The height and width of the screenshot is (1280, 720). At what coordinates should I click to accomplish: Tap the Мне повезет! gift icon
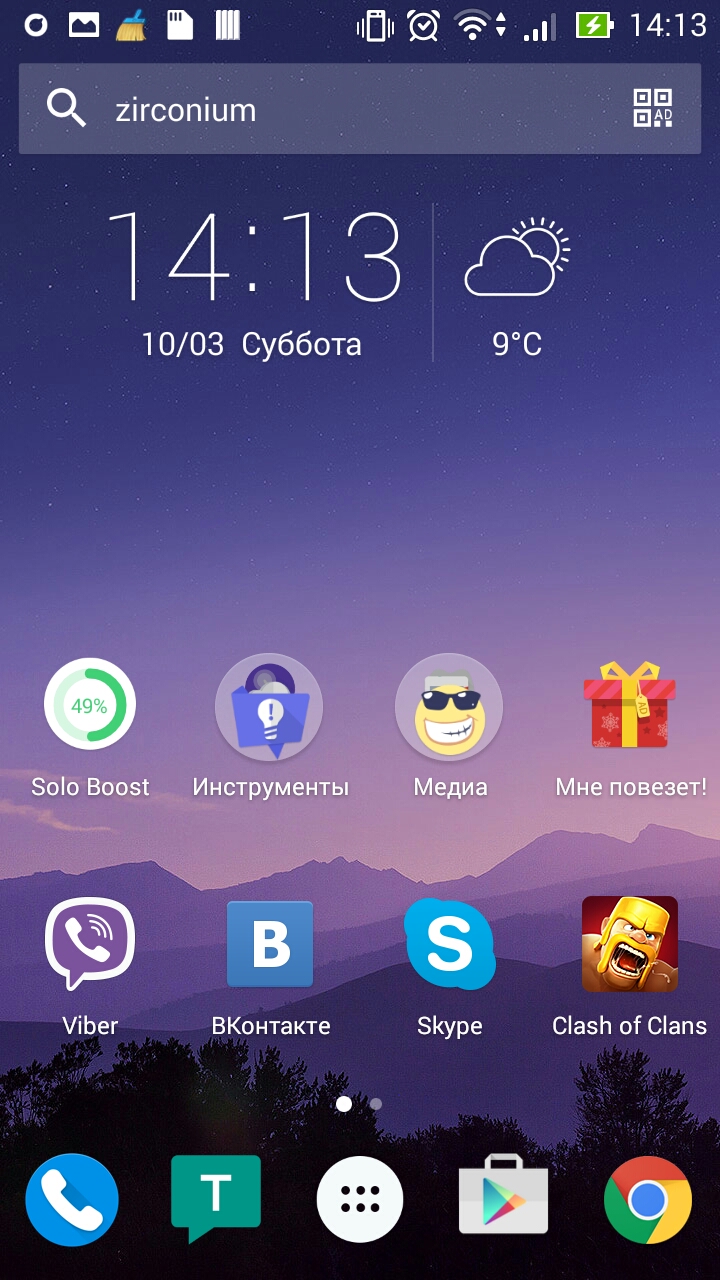coord(629,707)
